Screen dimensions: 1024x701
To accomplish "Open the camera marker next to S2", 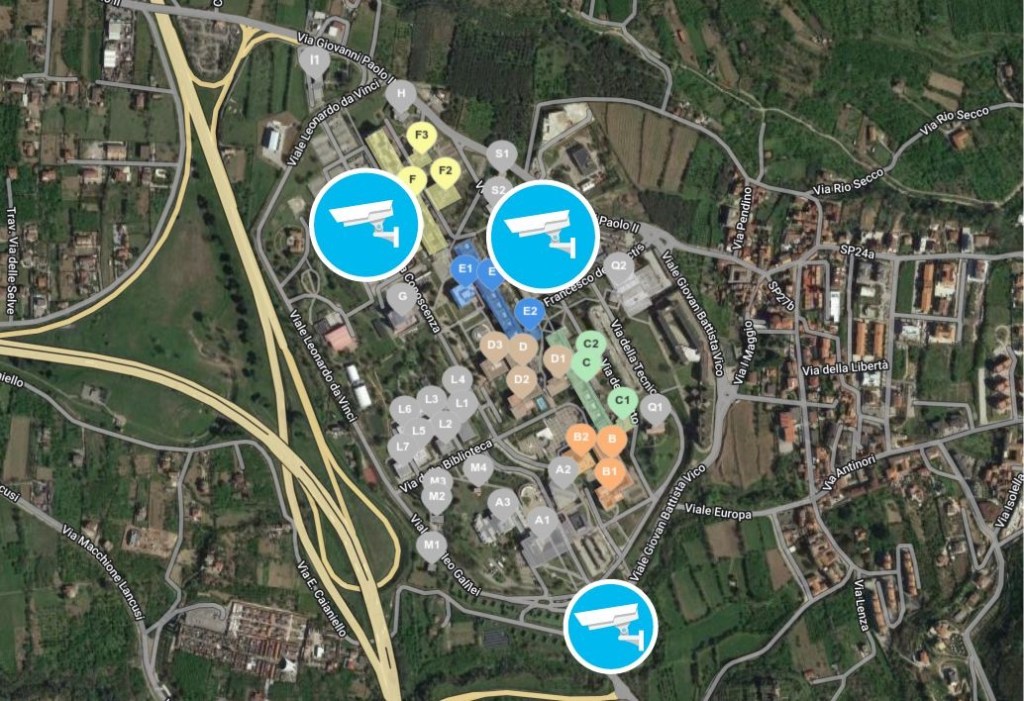I will pos(542,236).
